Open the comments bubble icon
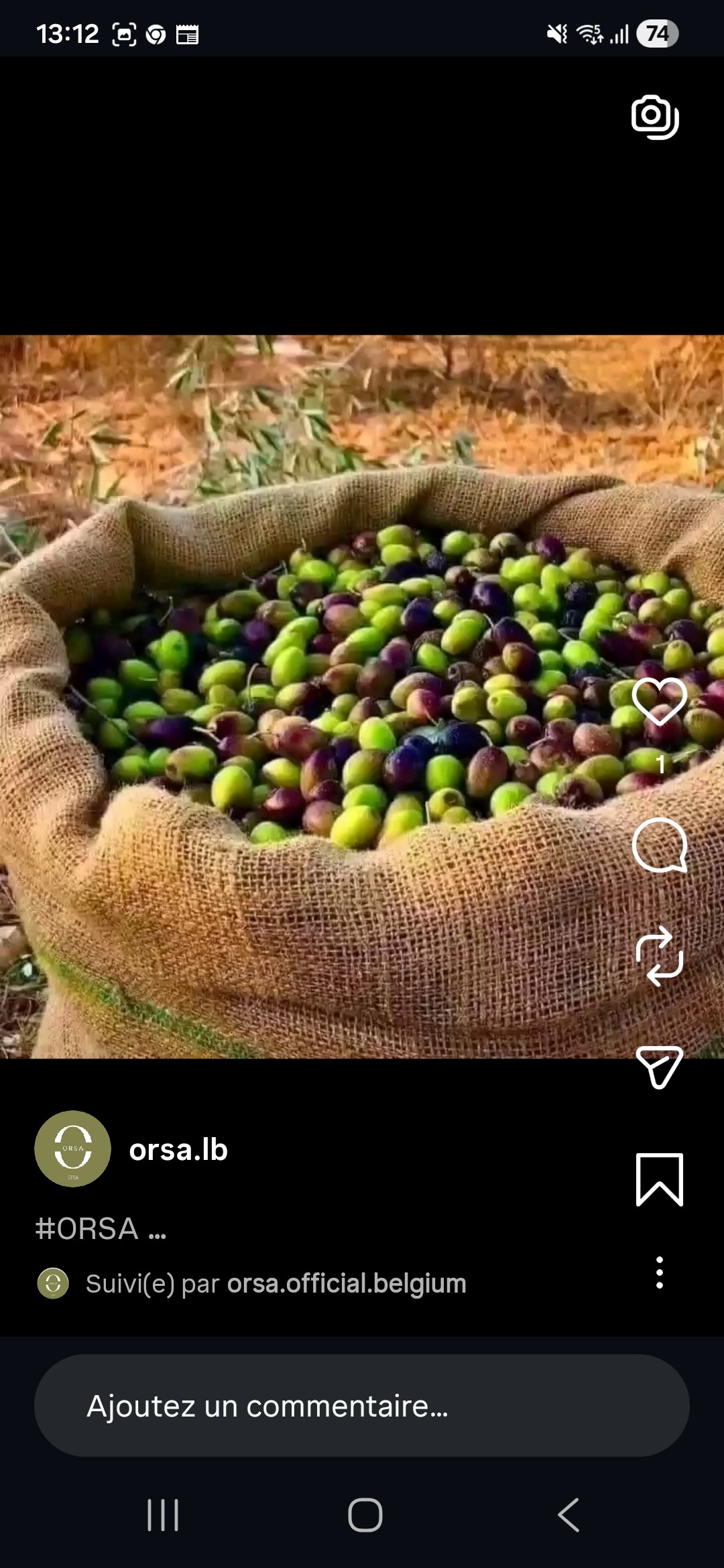Screen dimensions: 724x1568 click(660, 845)
